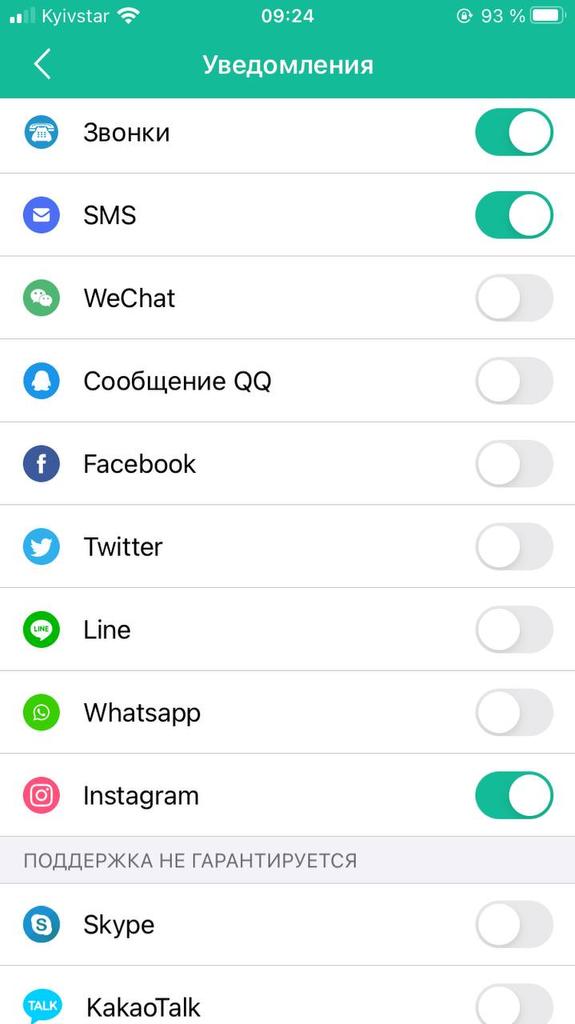
Task: Enable Whatsapp notifications
Action: coord(514,712)
